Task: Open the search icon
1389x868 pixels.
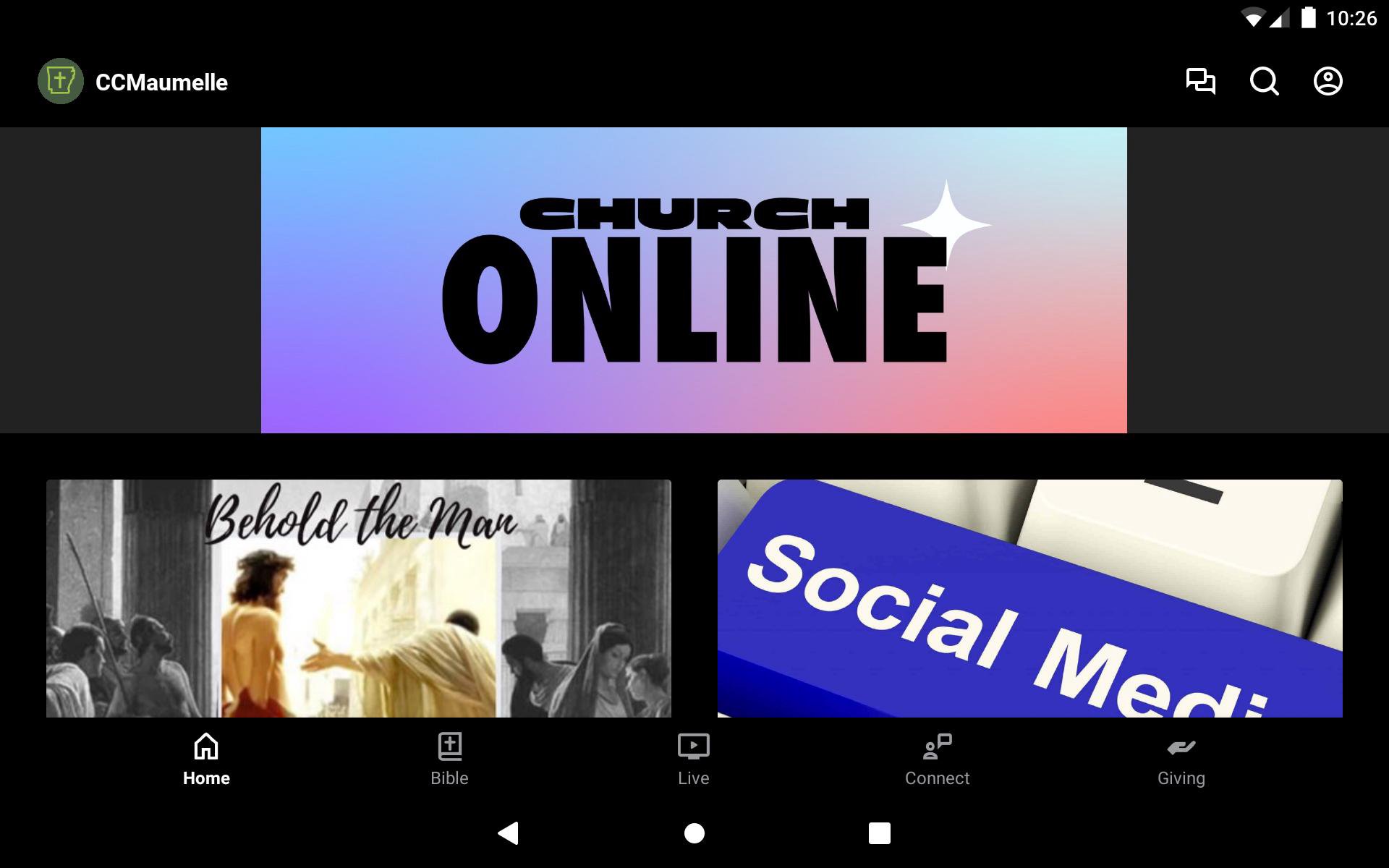Action: point(1264,81)
